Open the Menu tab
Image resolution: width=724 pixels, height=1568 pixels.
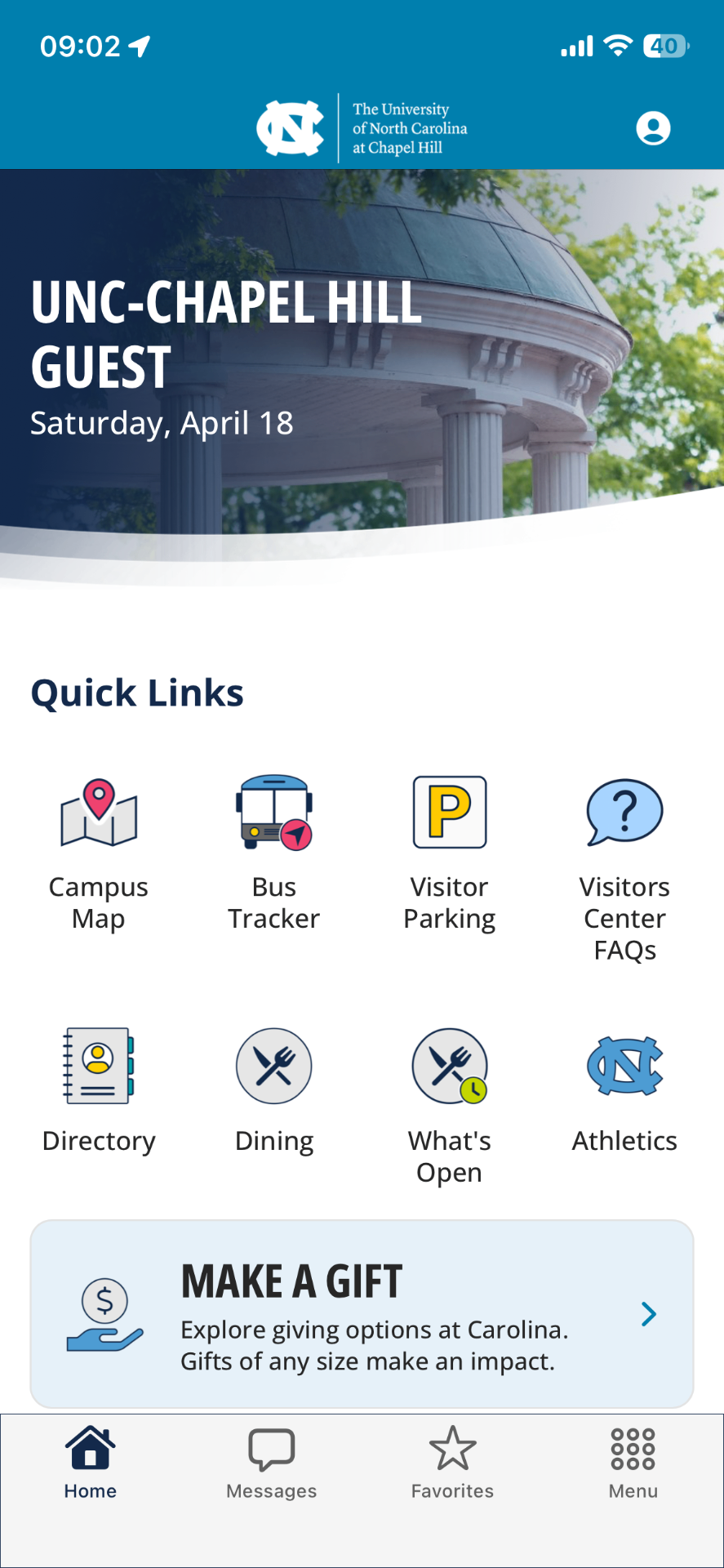633,1463
